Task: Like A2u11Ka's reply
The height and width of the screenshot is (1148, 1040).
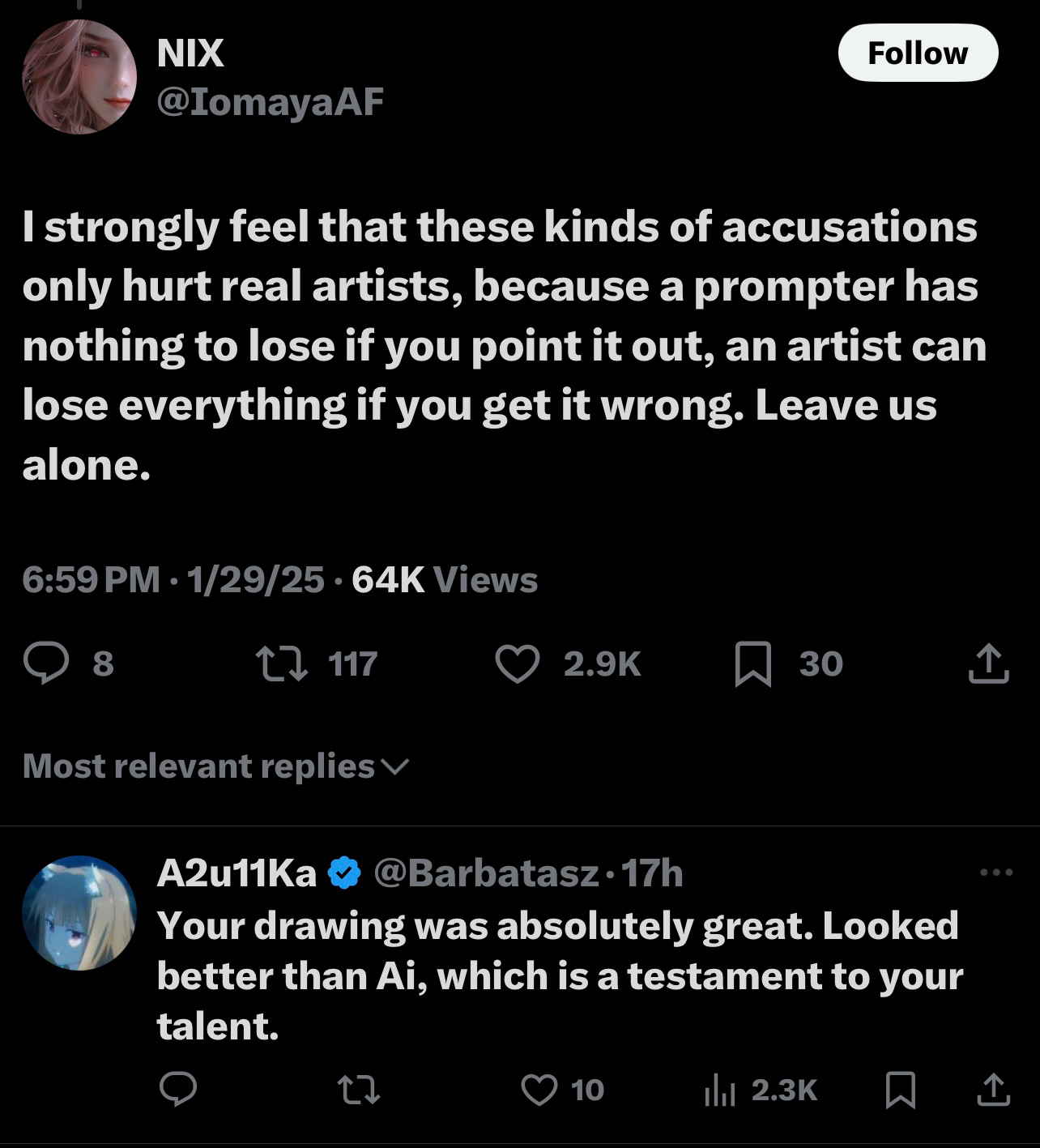Action: 539,1090
